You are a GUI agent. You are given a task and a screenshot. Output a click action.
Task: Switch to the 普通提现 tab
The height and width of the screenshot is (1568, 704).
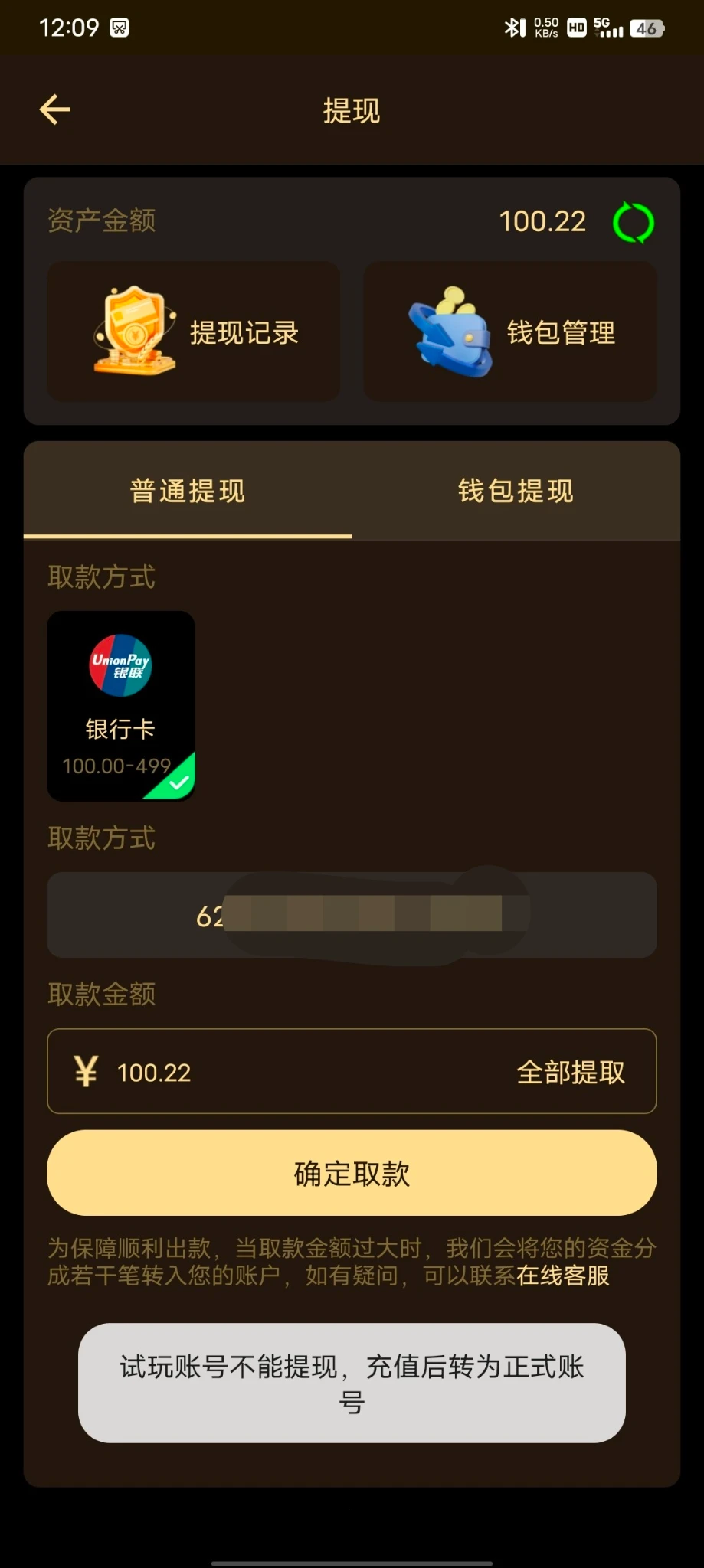(x=188, y=492)
